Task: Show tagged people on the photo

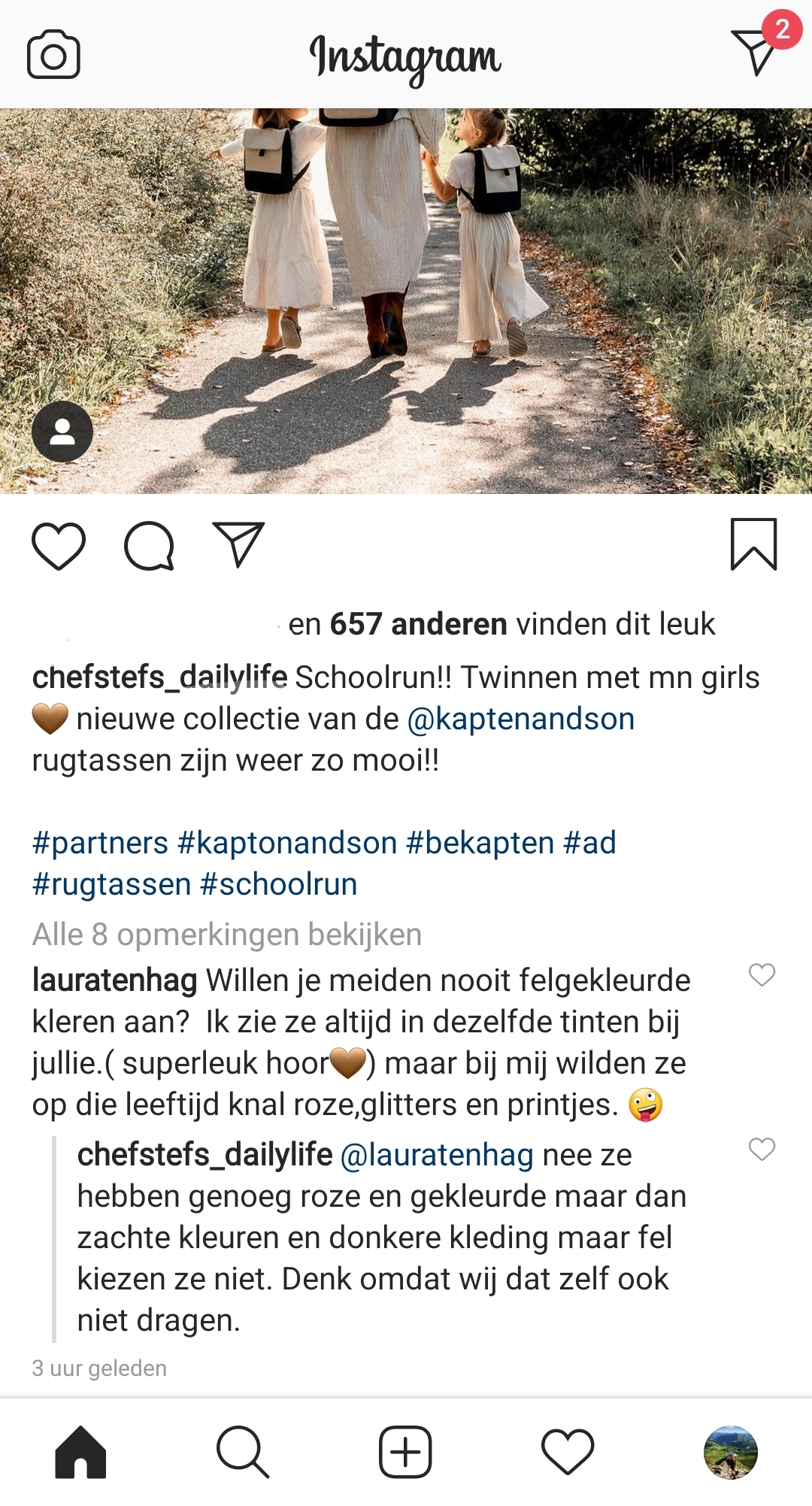Action: [62, 432]
